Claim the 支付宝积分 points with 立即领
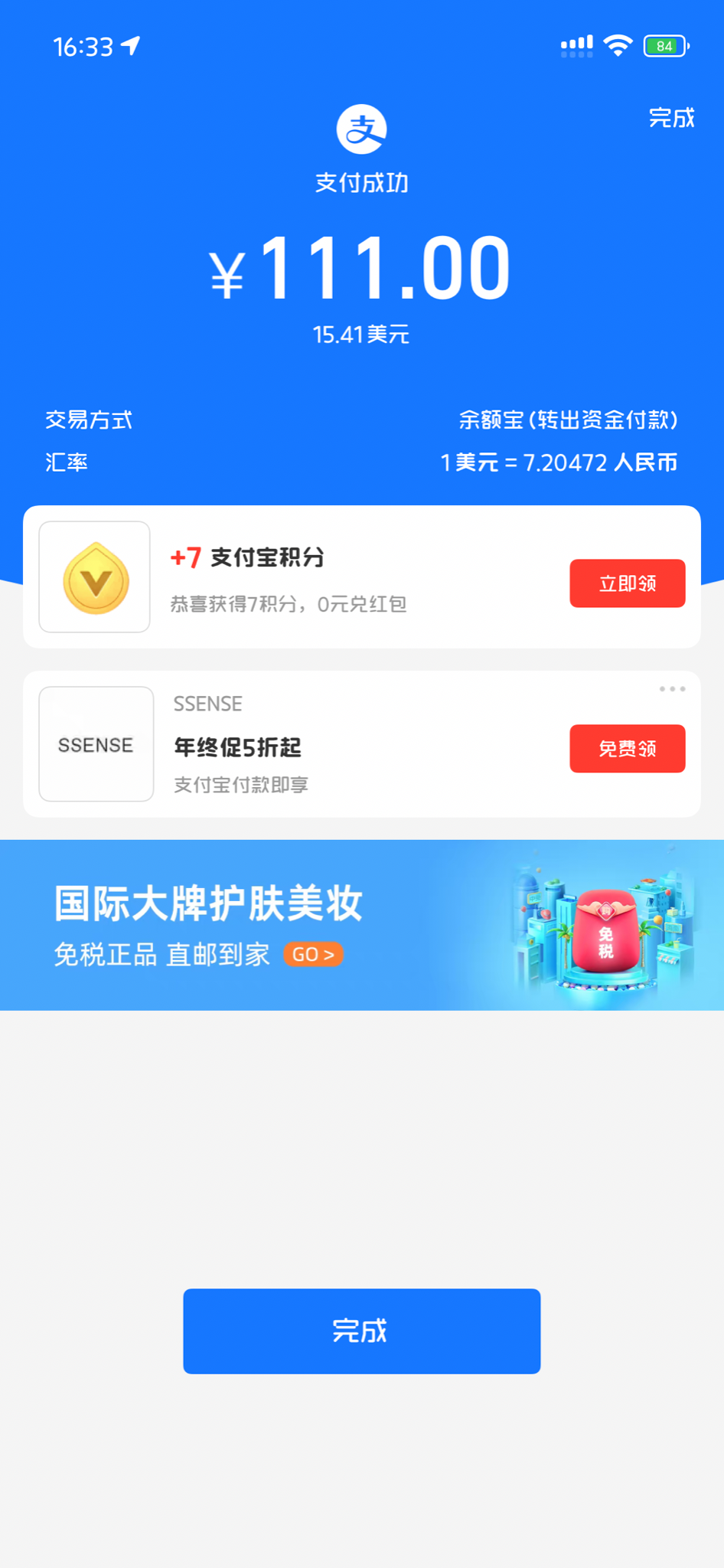The height and width of the screenshot is (1568, 724). 627,583
